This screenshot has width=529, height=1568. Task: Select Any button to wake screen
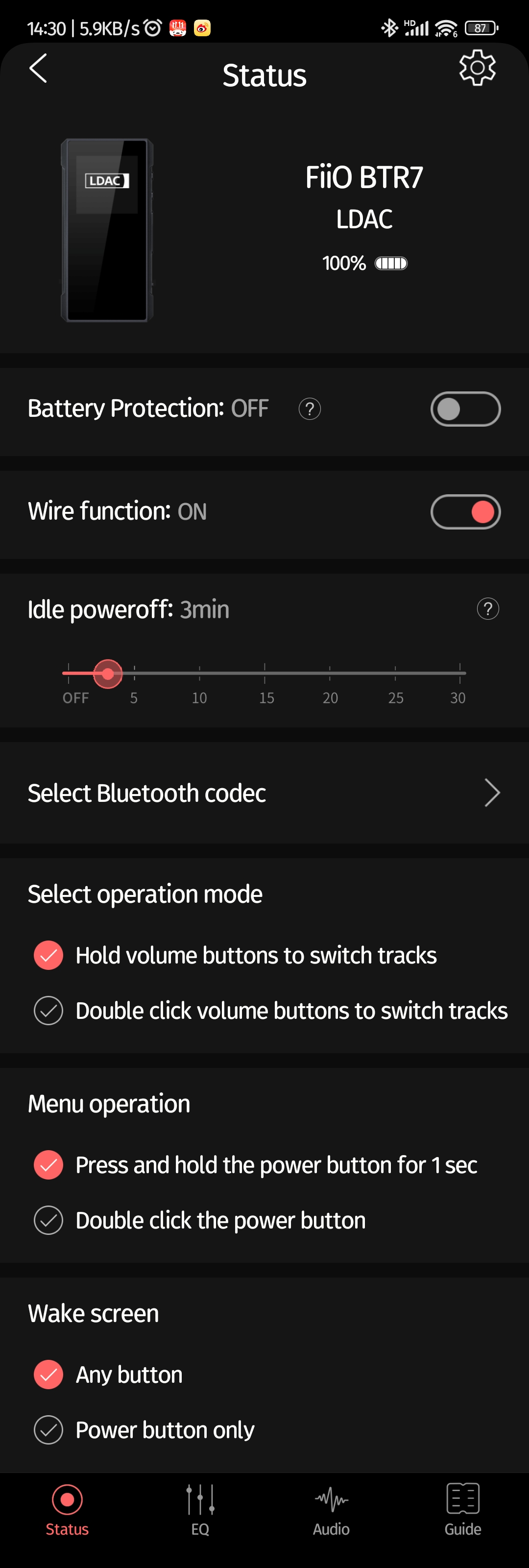pos(48,1375)
